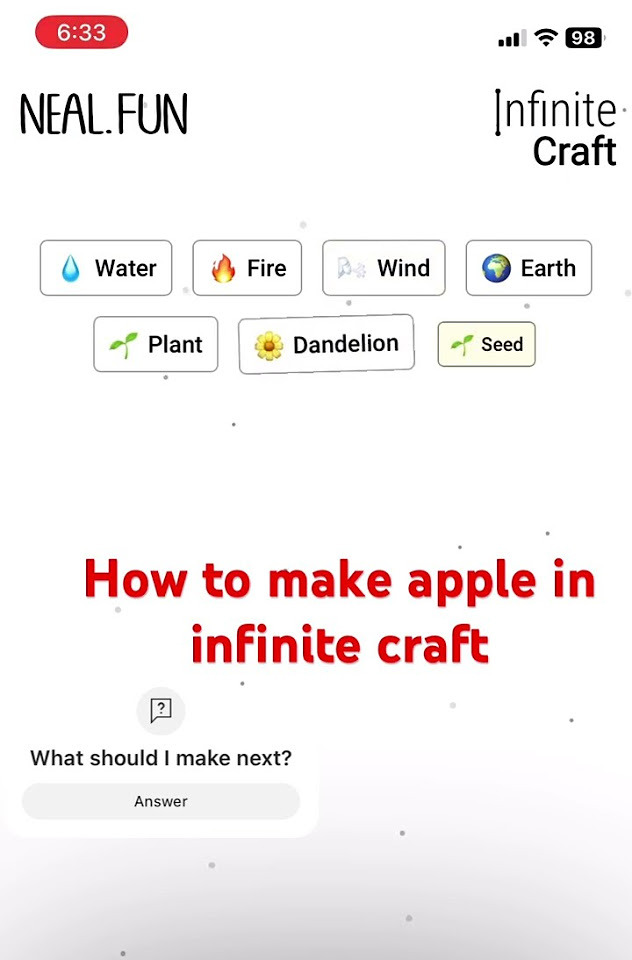Tap Answer on the question prompt

click(x=161, y=801)
